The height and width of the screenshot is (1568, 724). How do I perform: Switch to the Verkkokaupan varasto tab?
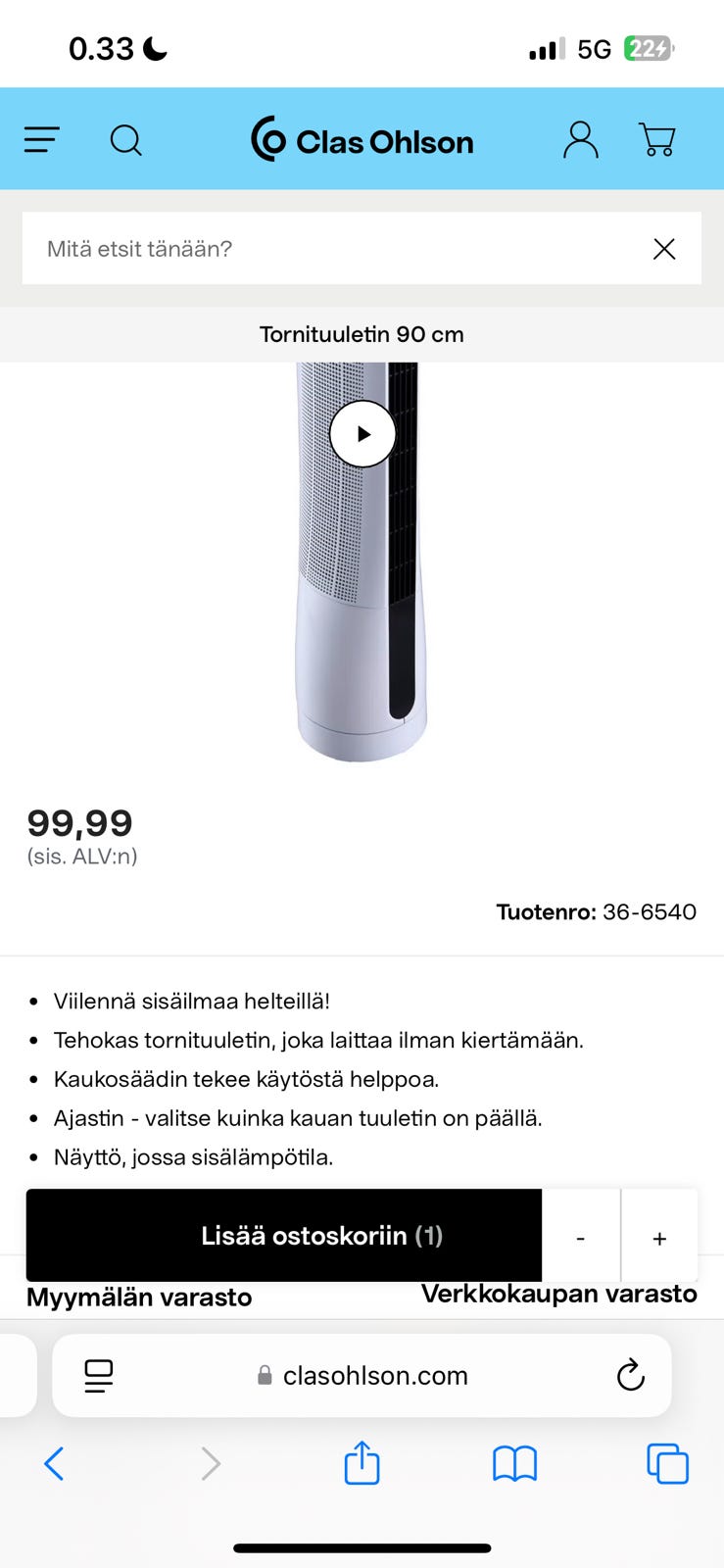click(558, 1294)
